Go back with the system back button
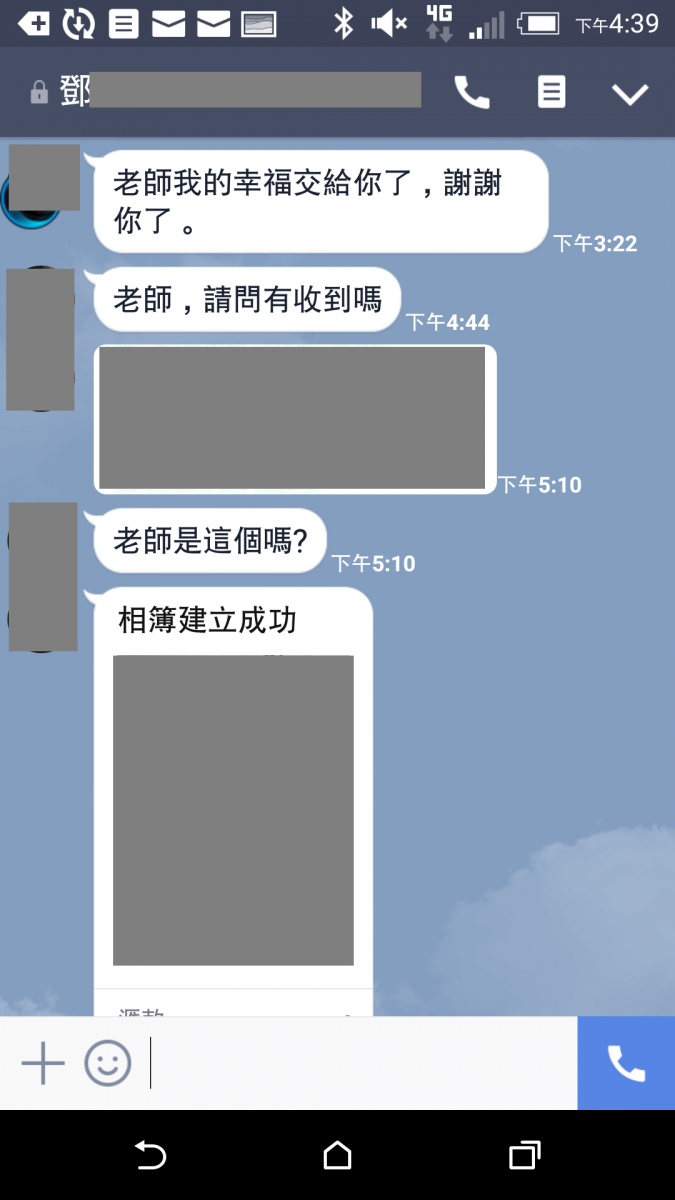This screenshot has height=1200, width=675. tap(150, 1156)
